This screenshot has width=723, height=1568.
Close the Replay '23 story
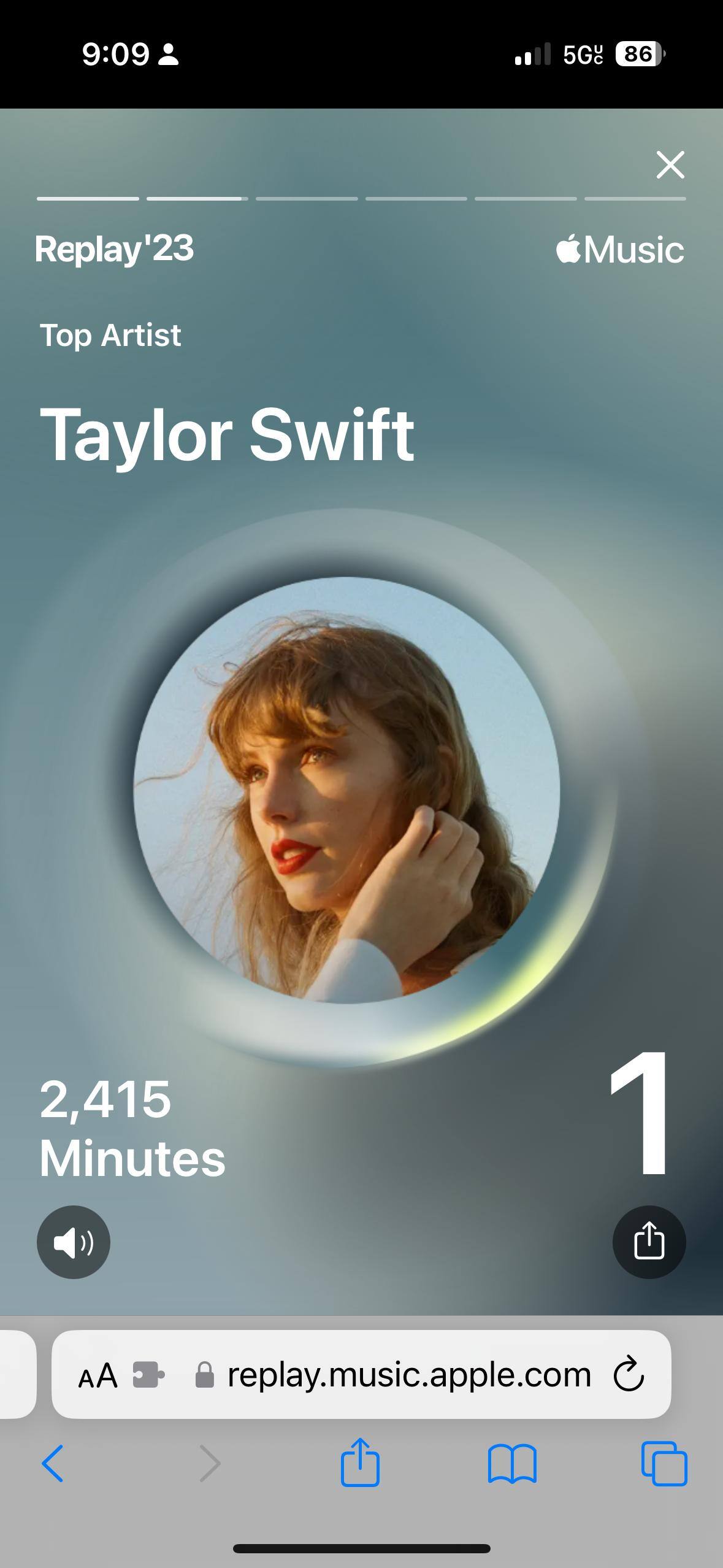[x=670, y=165]
